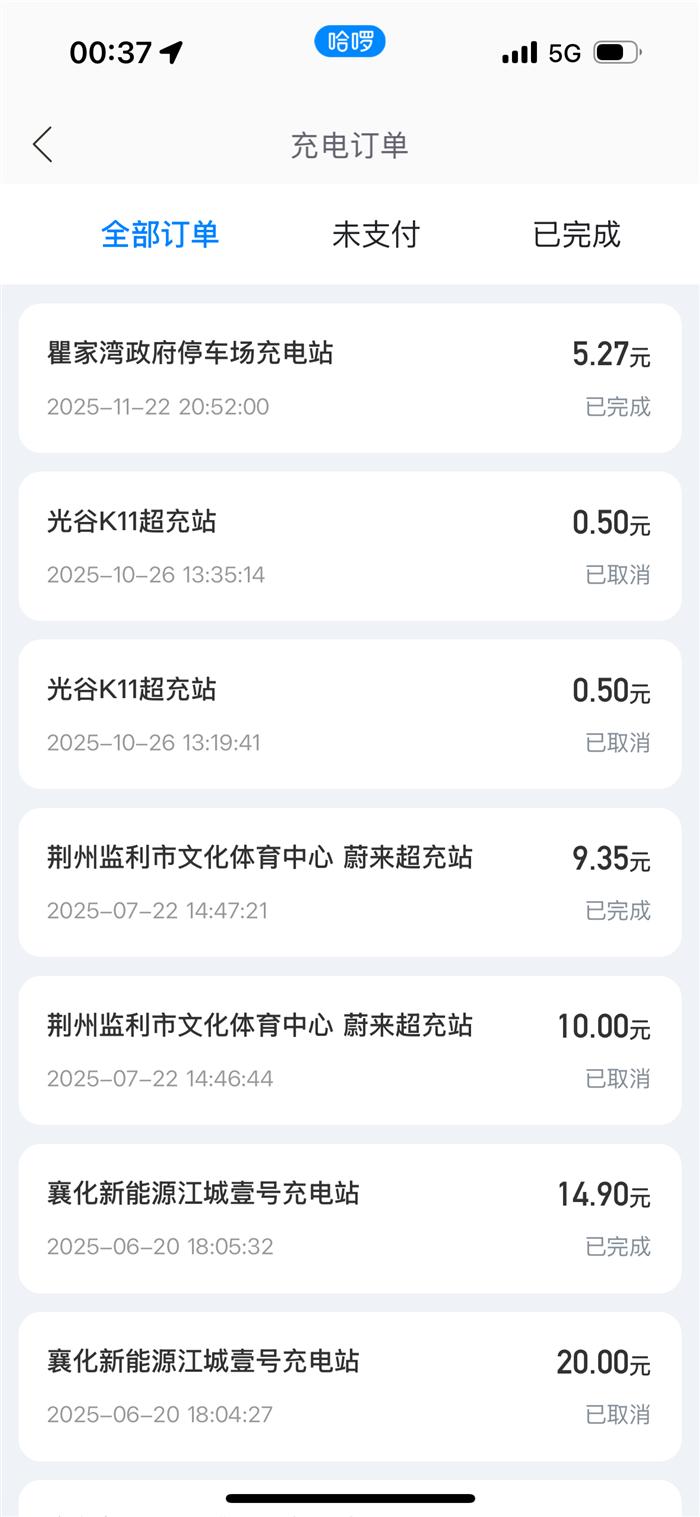Open the 瞿家湾政府停车场充电站 5.27元 order
Screen dimensions: 700x1517
pos(350,378)
